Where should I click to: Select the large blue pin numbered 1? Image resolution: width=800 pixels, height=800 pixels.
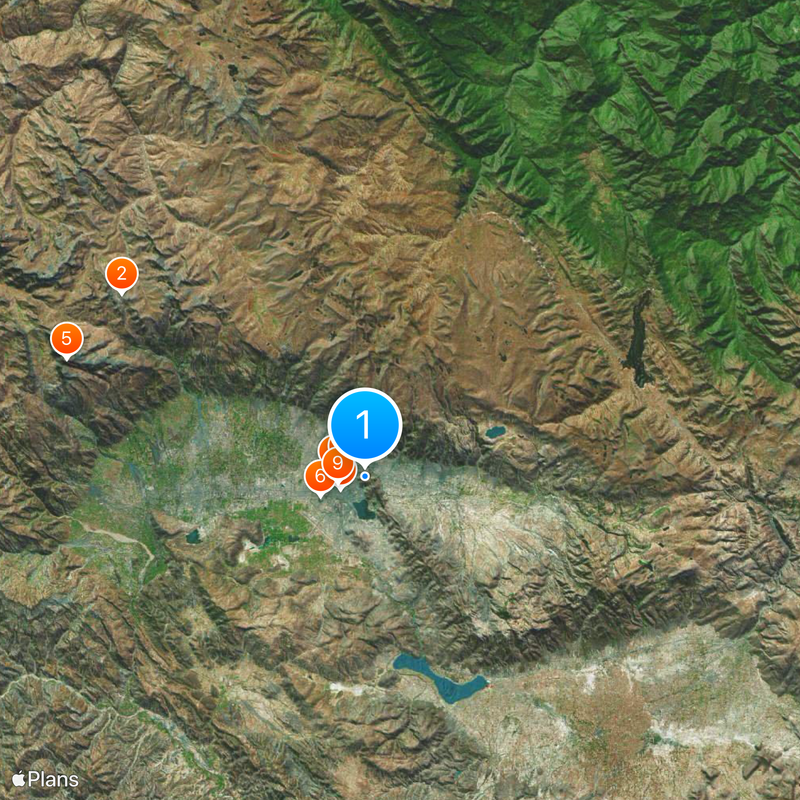364,426
